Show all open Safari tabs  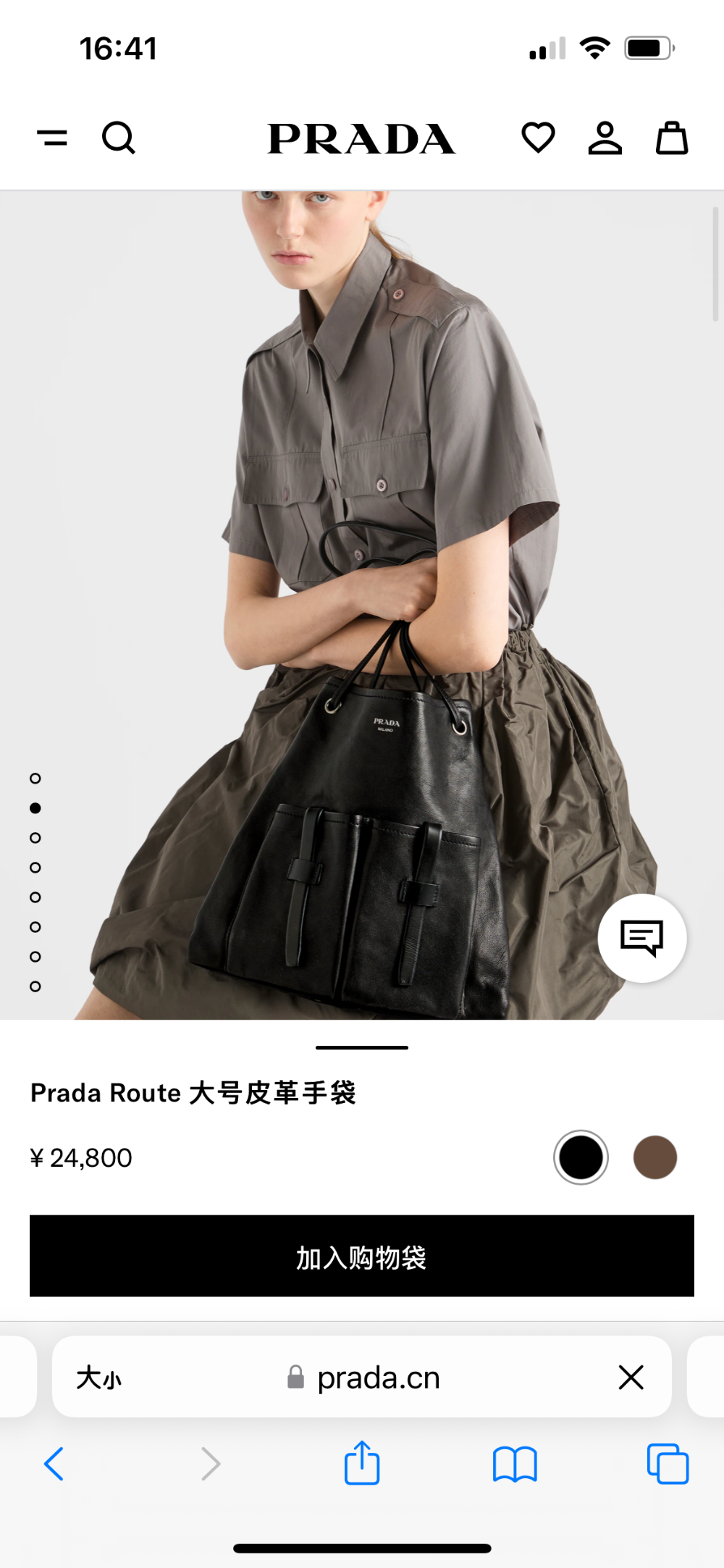pyautogui.click(x=668, y=1464)
